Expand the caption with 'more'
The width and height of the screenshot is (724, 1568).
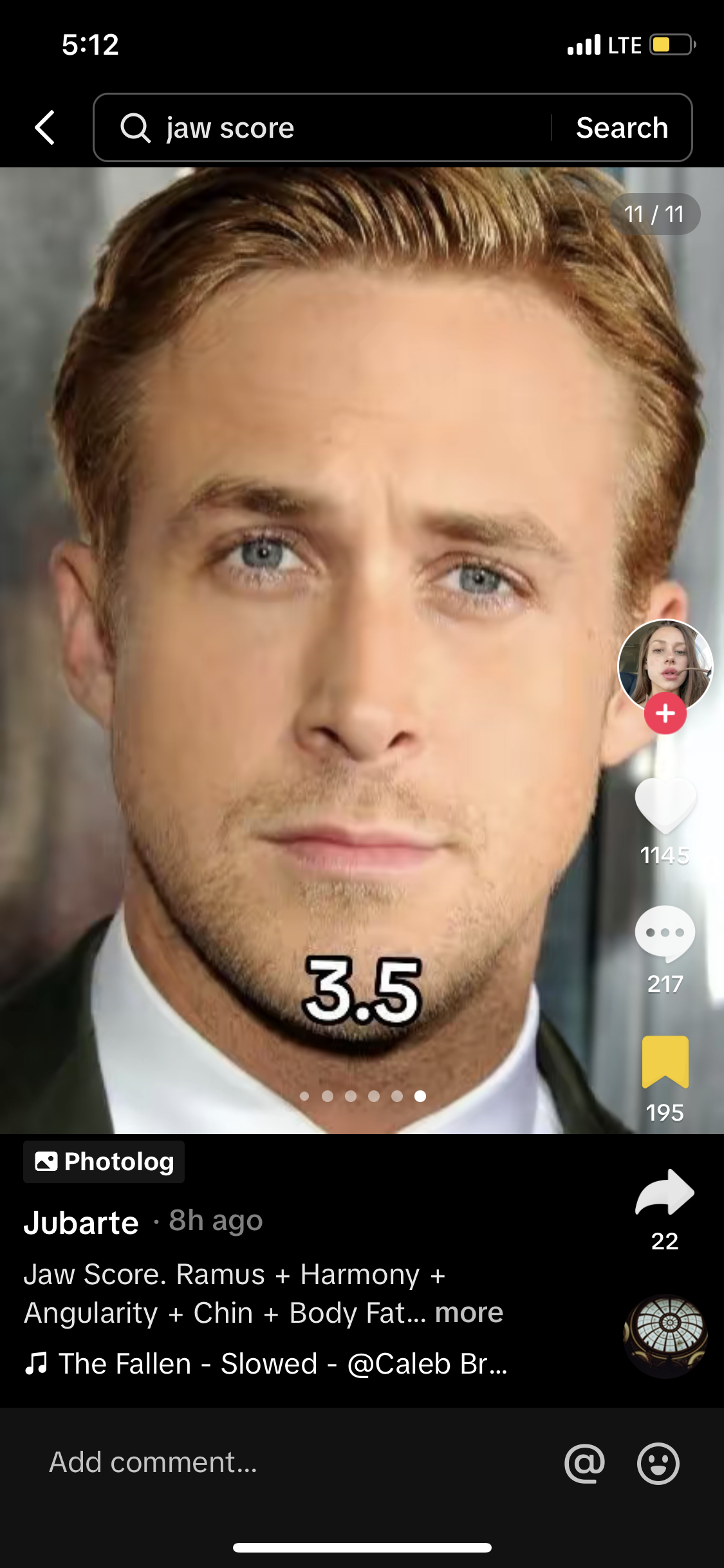click(x=469, y=1312)
